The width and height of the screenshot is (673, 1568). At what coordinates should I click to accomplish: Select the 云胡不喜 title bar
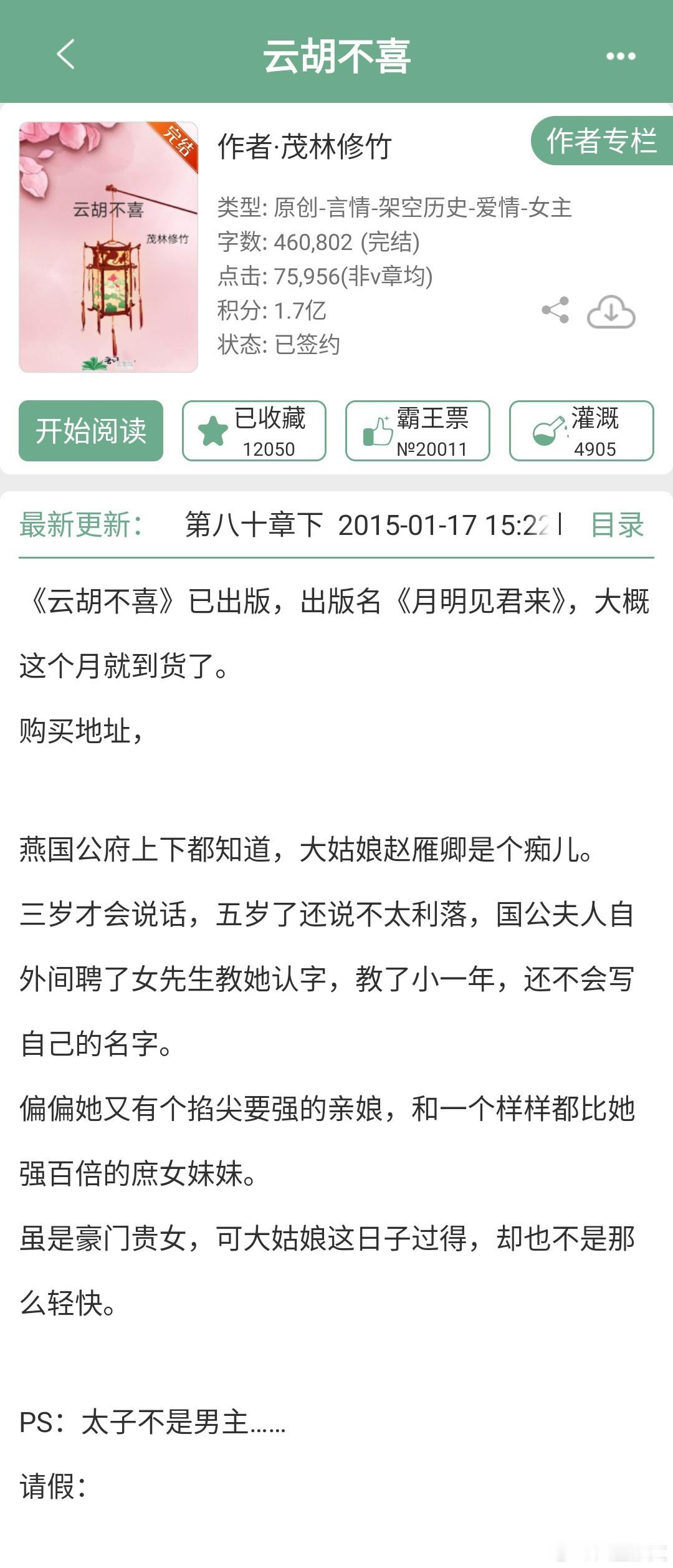click(x=336, y=56)
